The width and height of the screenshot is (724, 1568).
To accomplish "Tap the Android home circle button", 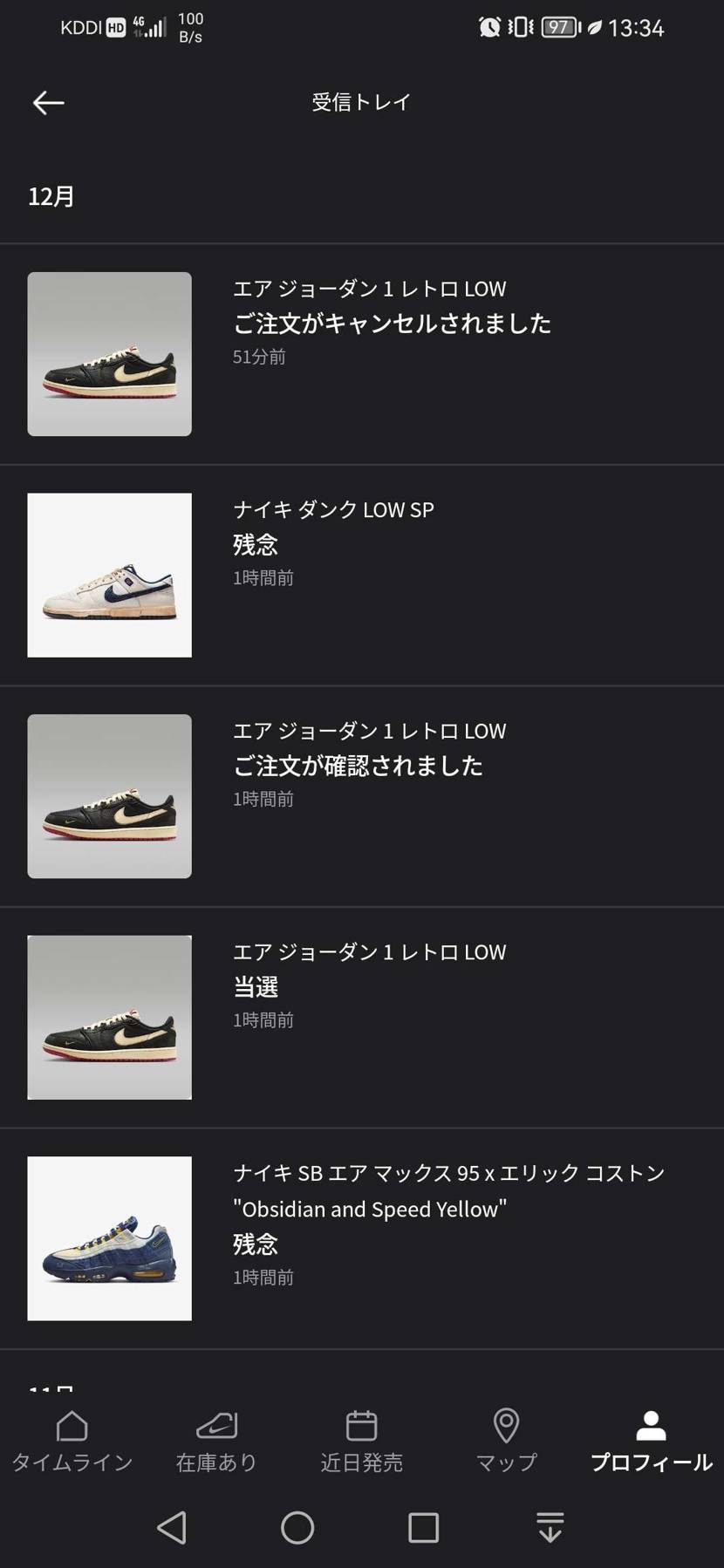I will 298,1528.
